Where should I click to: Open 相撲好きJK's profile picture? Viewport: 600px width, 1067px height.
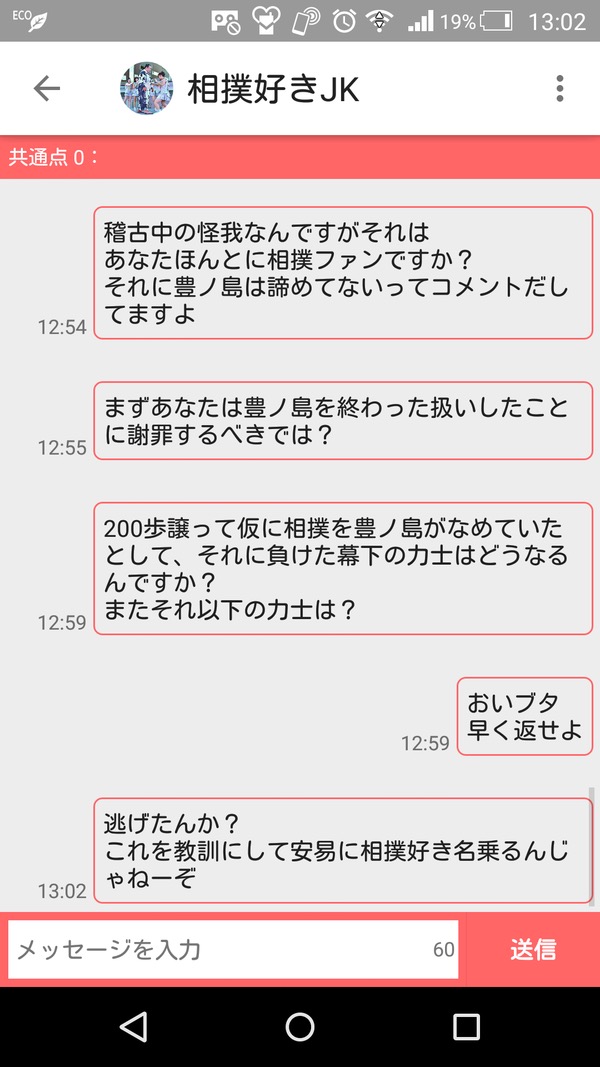pyautogui.click(x=146, y=89)
